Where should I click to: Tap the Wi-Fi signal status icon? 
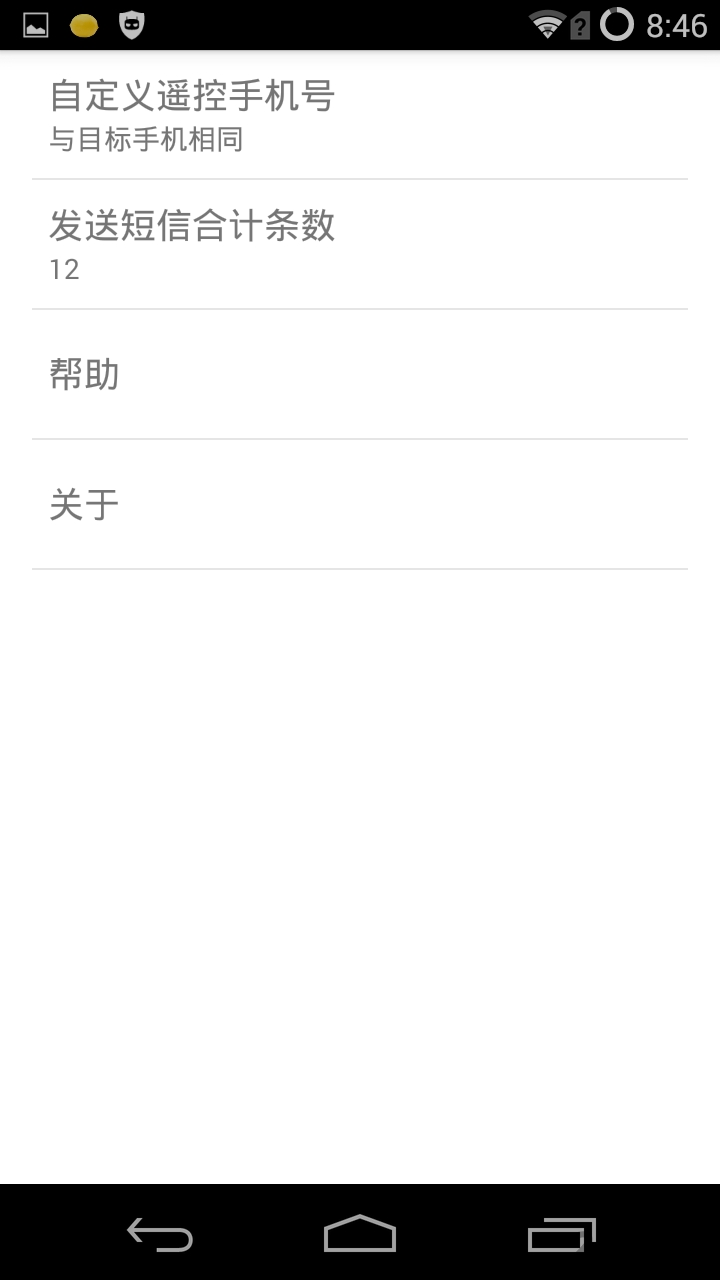tap(547, 25)
